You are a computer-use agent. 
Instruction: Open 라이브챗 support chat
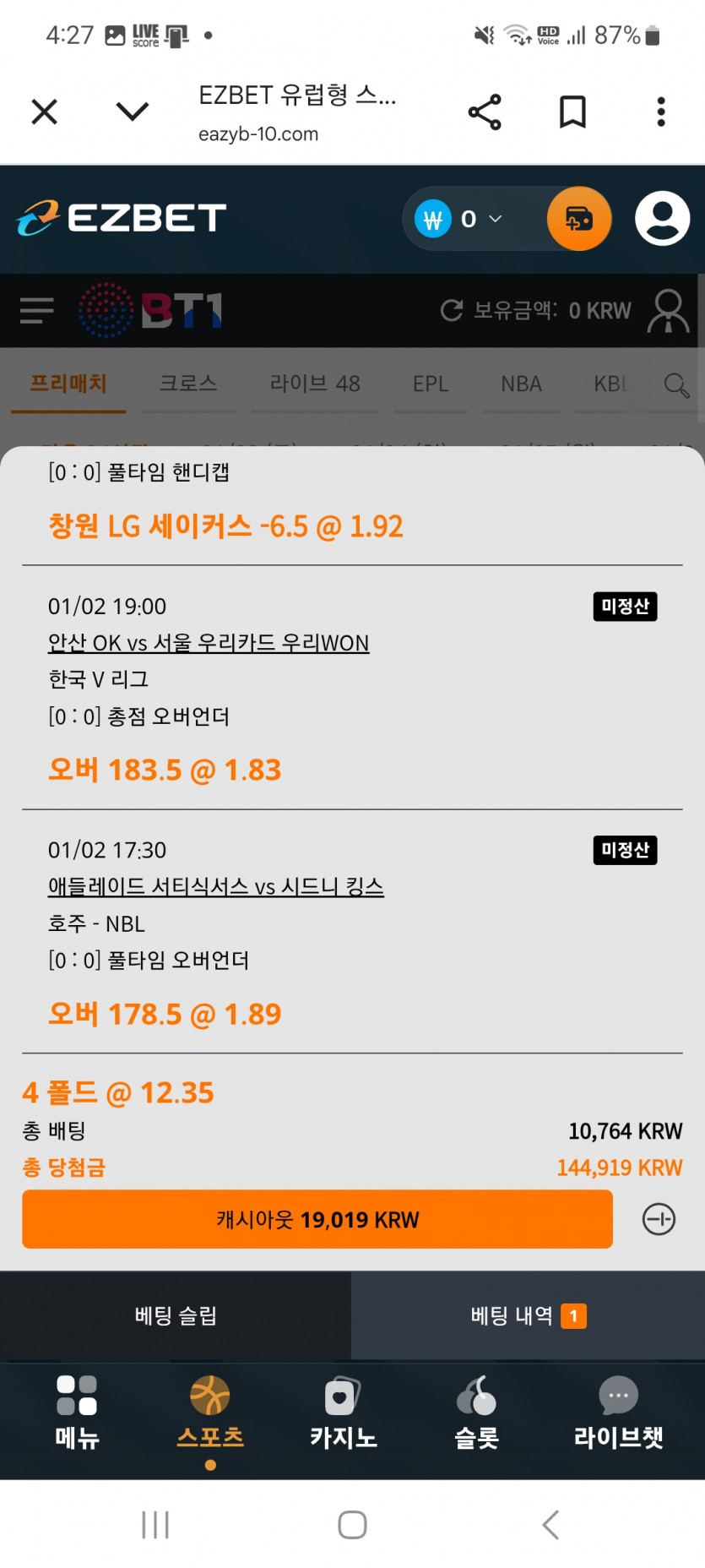point(618,1413)
